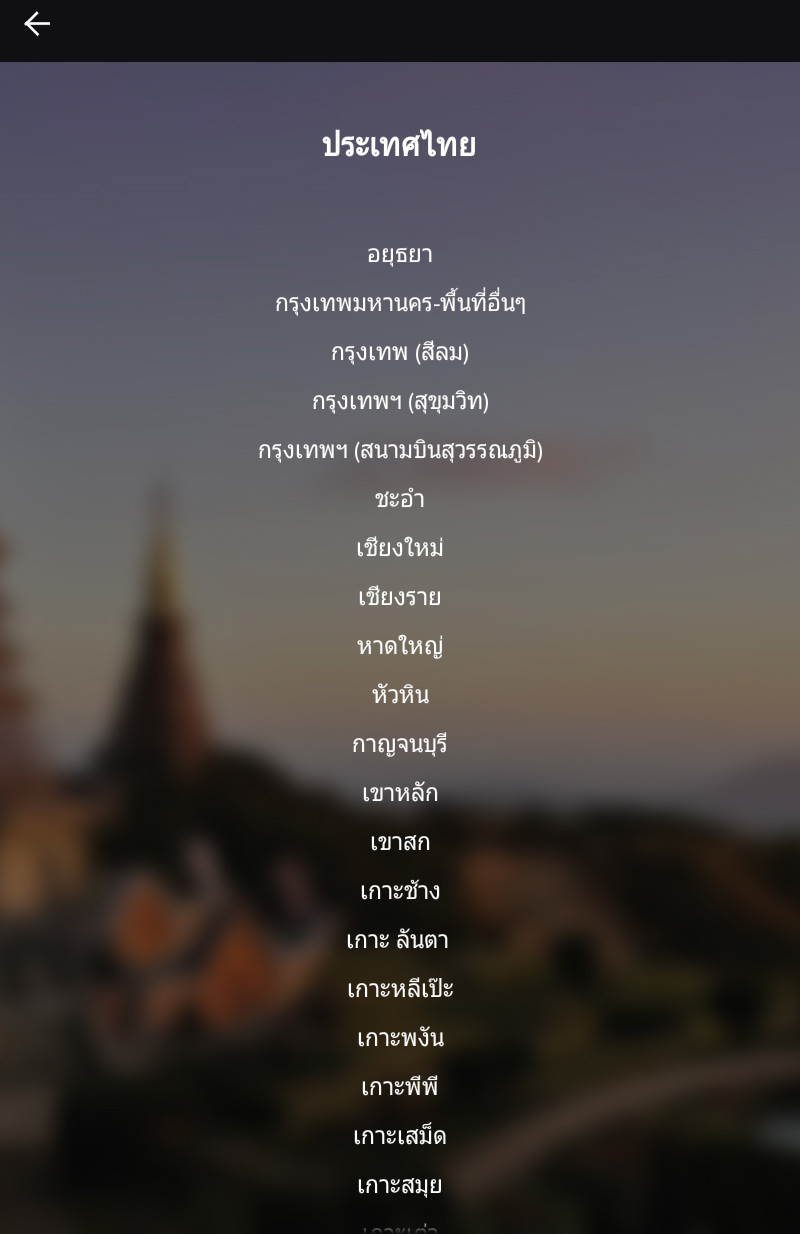Choose เขาสก
This screenshot has height=1234, width=800.
coord(400,842)
